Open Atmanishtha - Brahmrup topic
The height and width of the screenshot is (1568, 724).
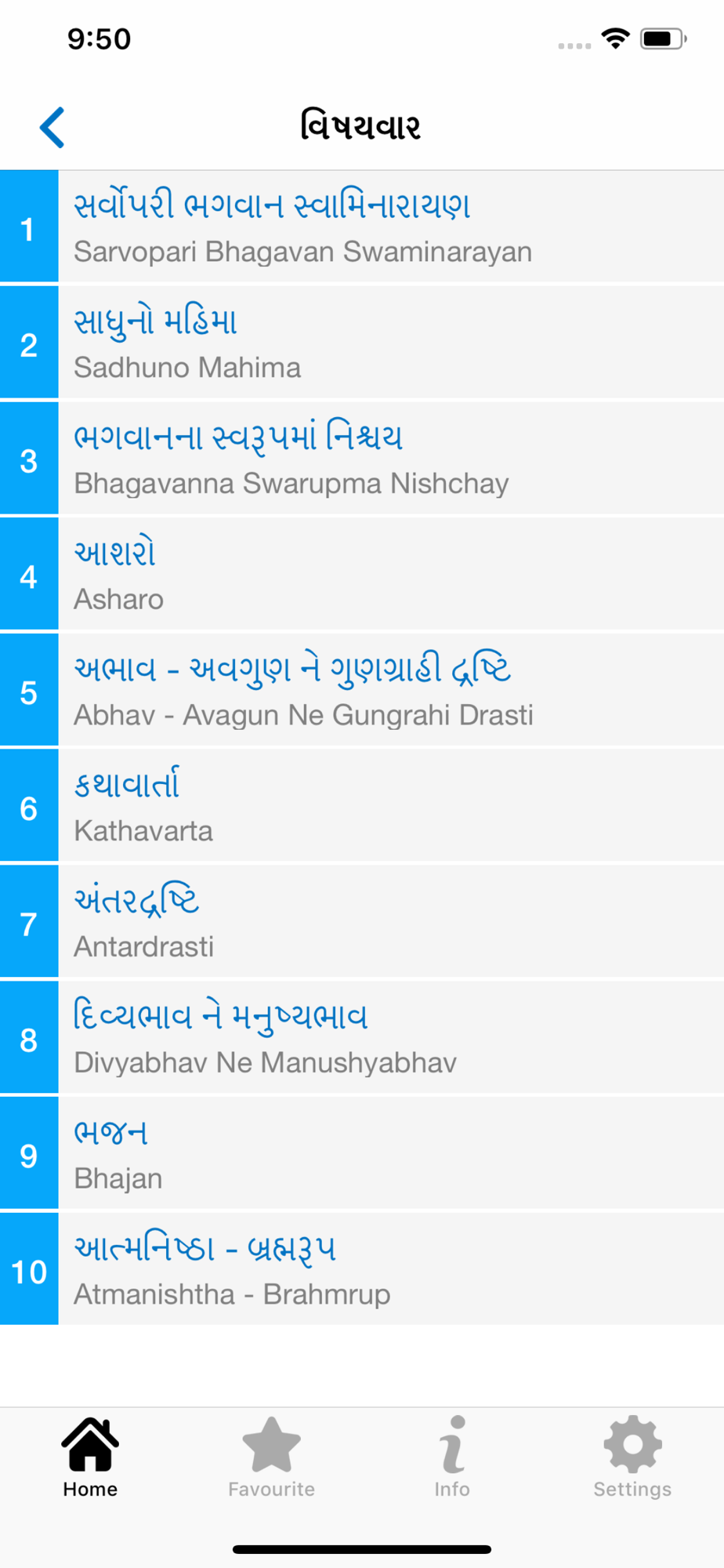click(362, 1270)
